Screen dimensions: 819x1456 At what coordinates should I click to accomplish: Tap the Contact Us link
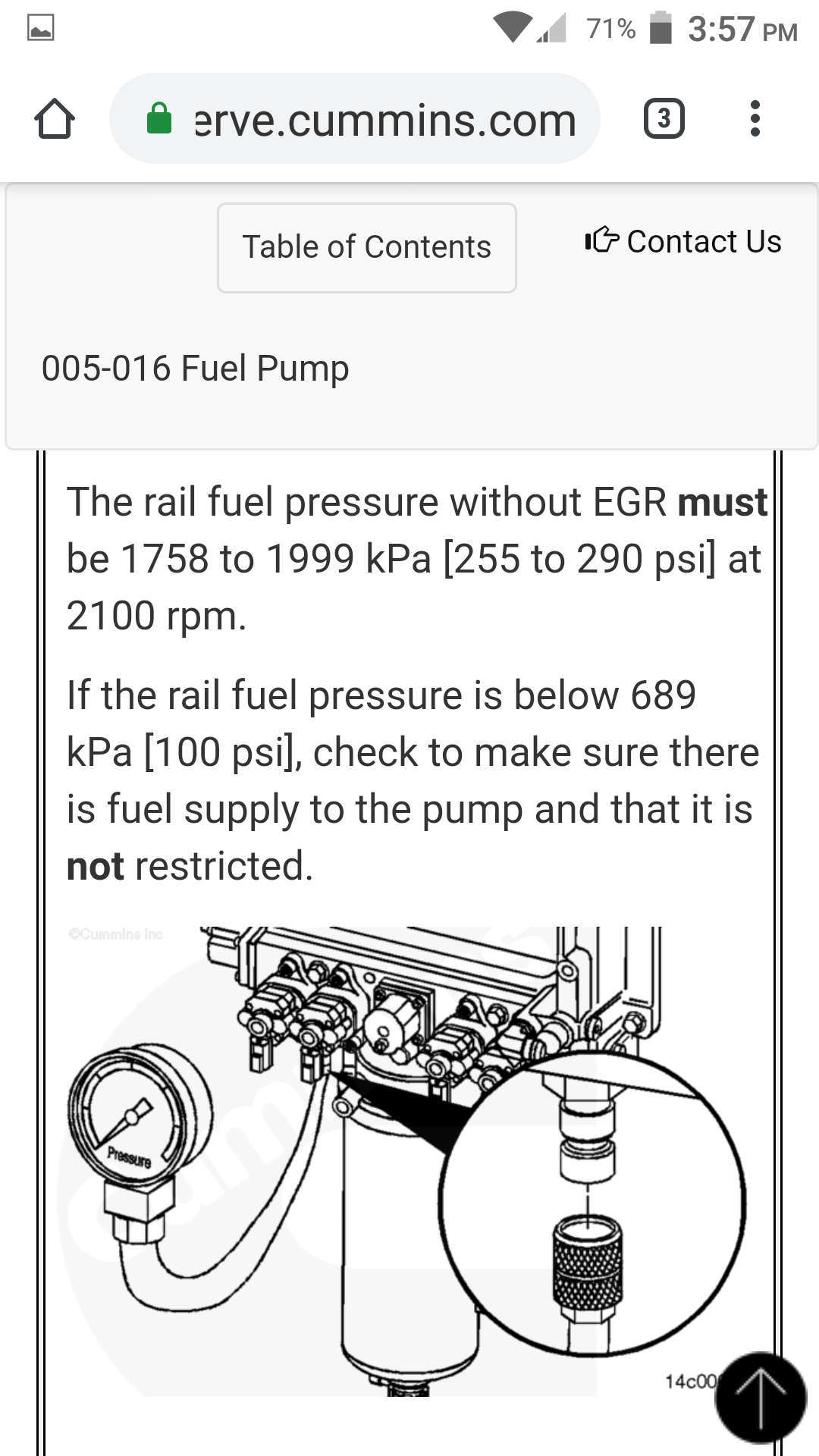pyautogui.click(x=683, y=242)
